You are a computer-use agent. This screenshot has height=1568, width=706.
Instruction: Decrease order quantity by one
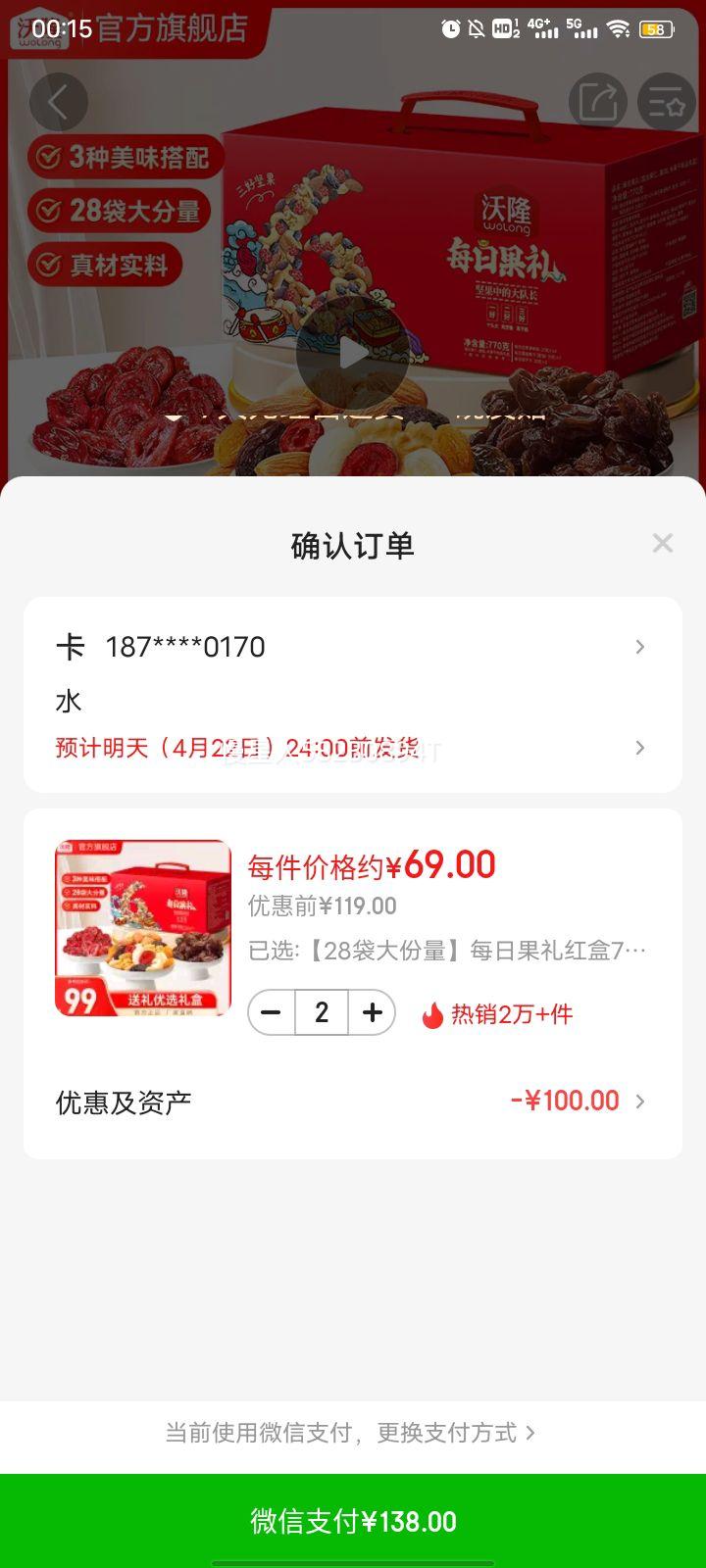[x=272, y=1012]
